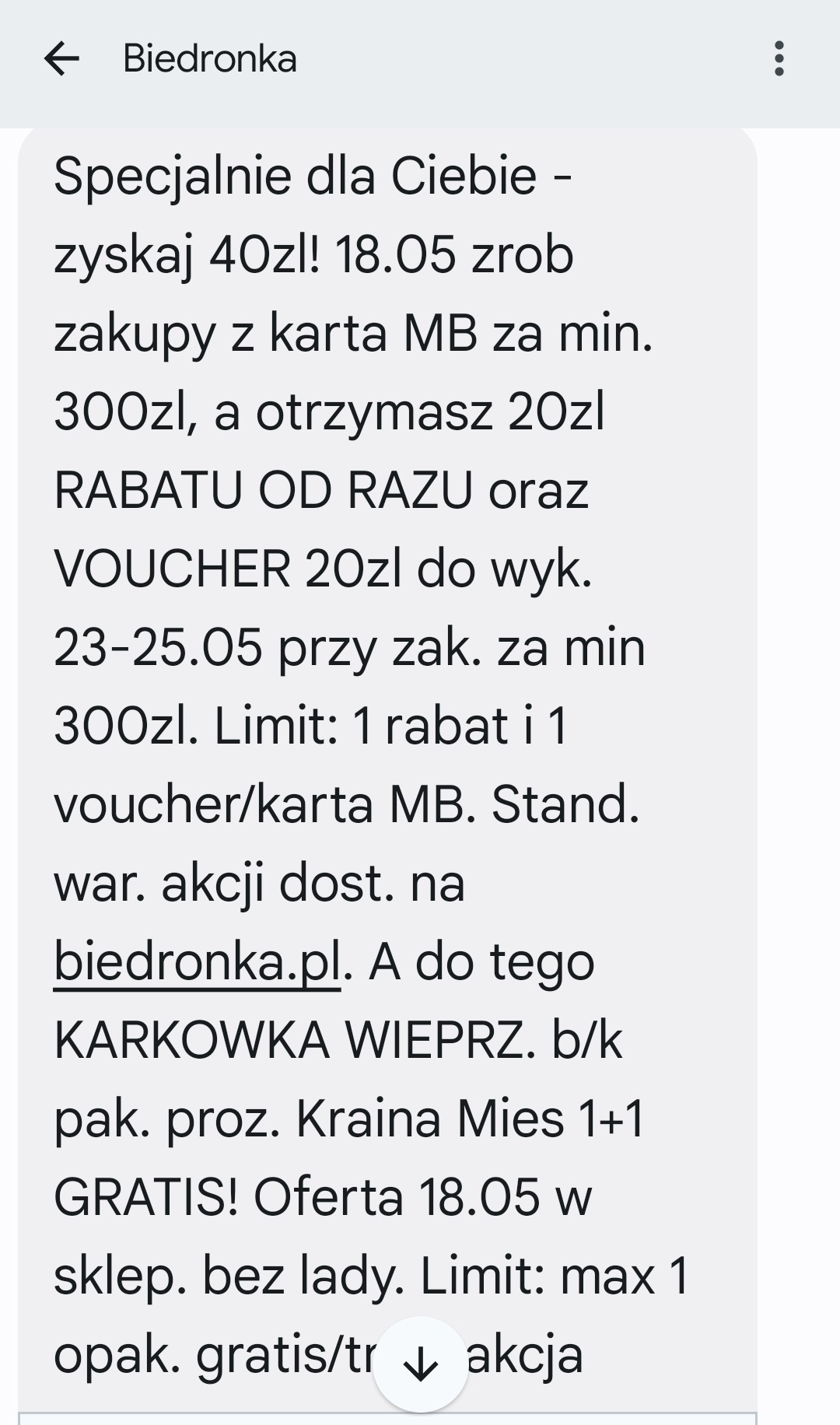
Task: Go back from the Biedronka conversation
Action: coord(62,59)
